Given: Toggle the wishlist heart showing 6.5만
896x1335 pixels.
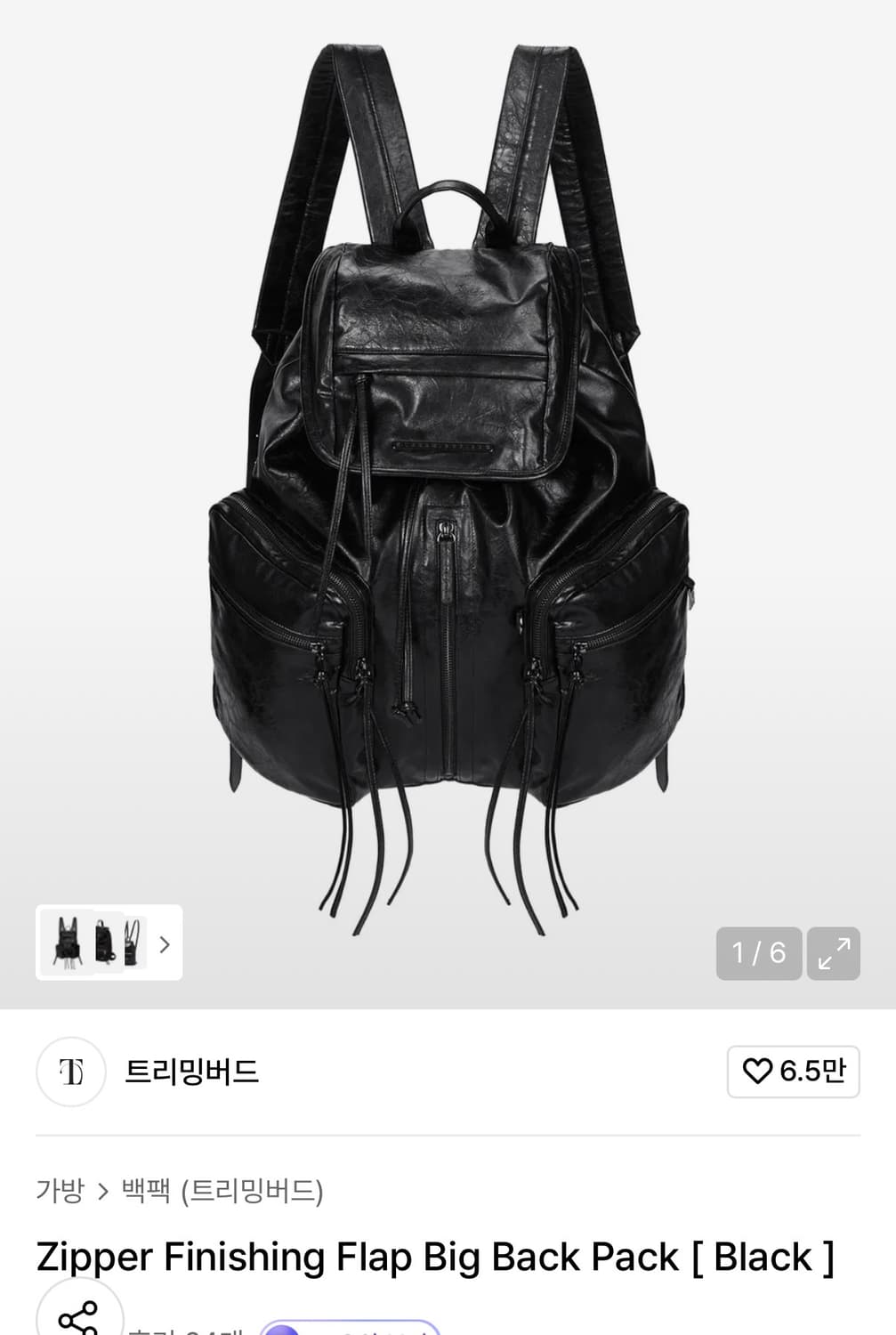Looking at the screenshot, I should tap(793, 1072).
